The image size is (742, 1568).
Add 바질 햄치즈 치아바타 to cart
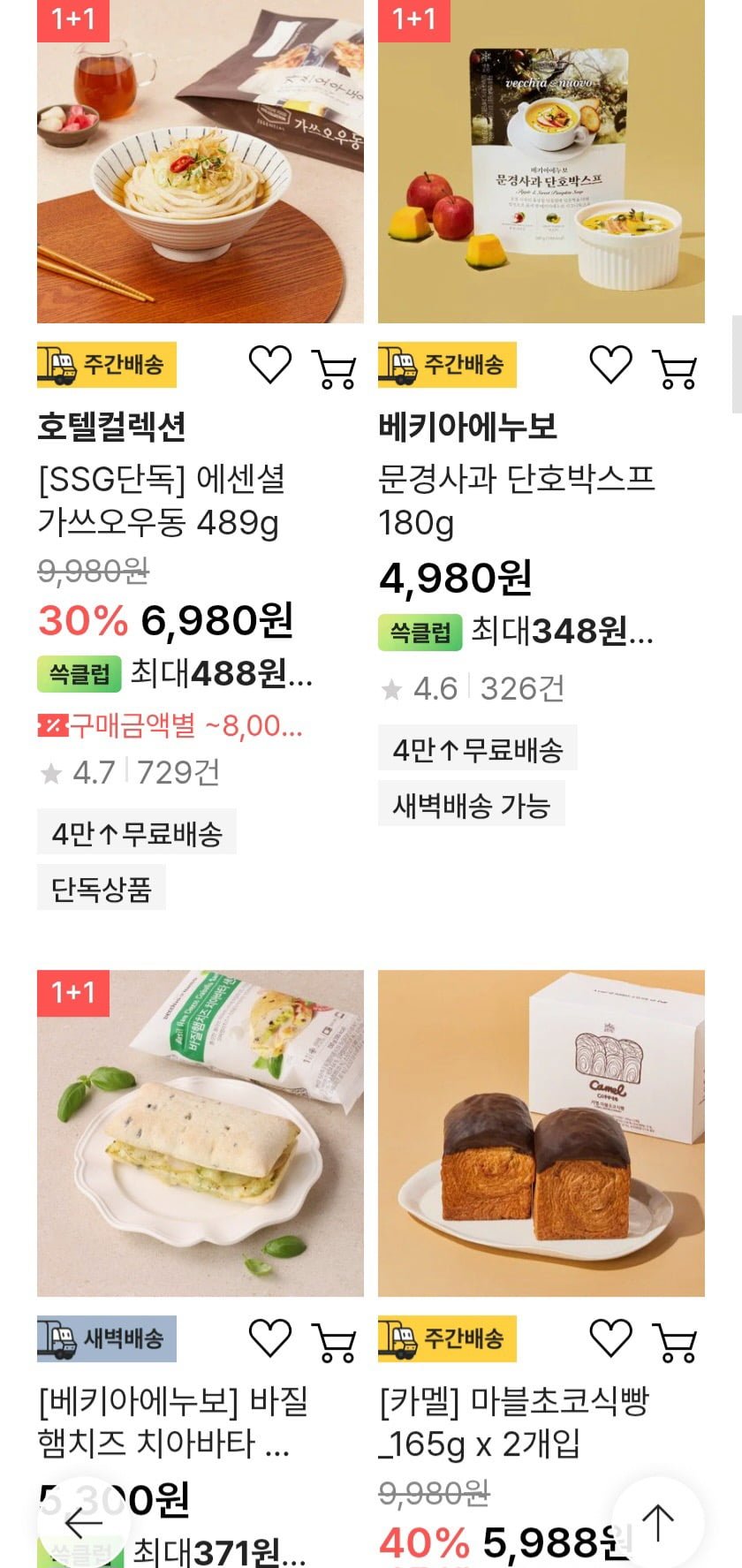tap(335, 1341)
